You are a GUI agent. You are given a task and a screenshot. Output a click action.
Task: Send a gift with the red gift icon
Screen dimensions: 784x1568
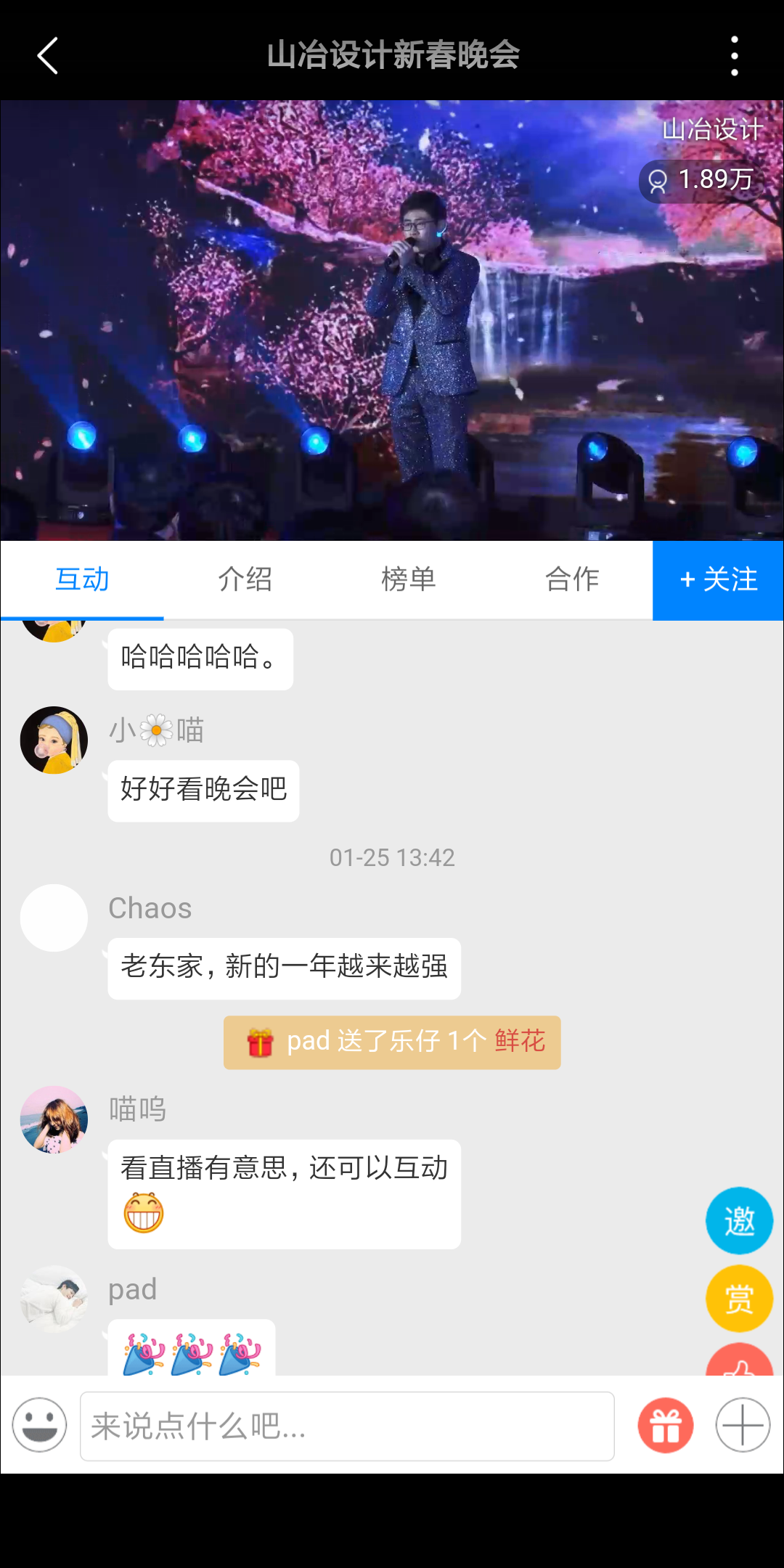point(666,1425)
